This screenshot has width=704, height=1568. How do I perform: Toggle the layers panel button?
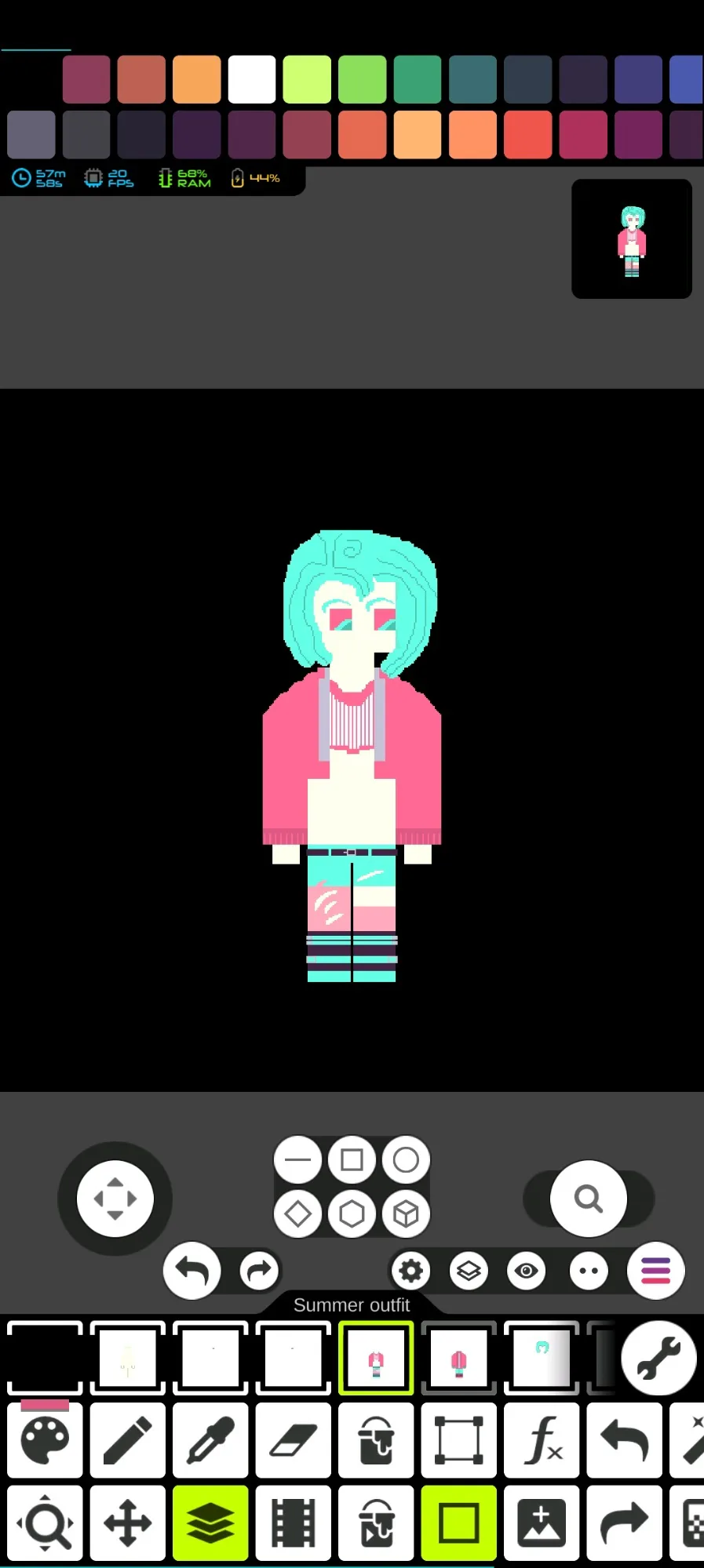(x=210, y=1523)
